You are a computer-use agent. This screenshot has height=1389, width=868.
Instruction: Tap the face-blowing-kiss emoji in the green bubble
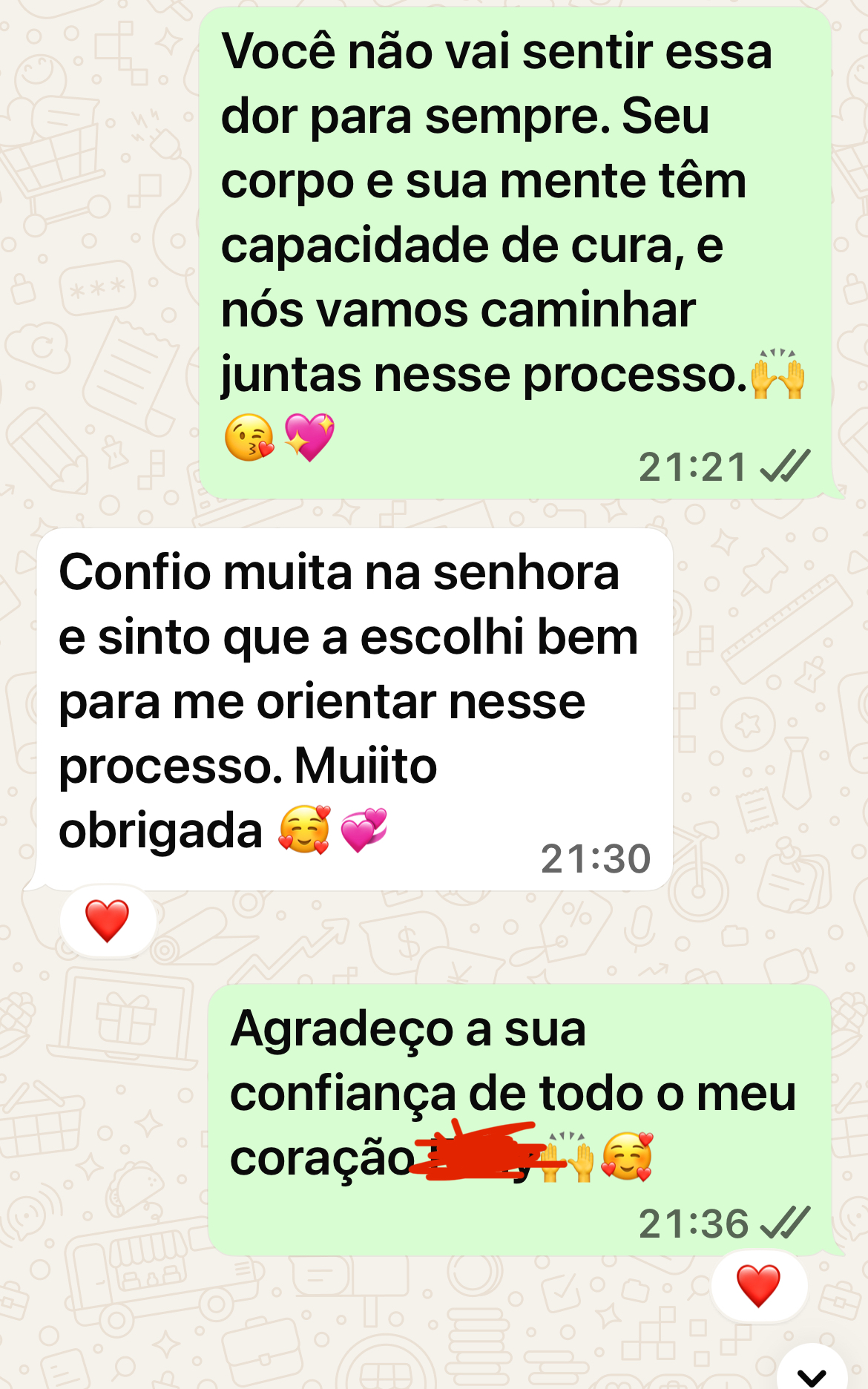249,433
